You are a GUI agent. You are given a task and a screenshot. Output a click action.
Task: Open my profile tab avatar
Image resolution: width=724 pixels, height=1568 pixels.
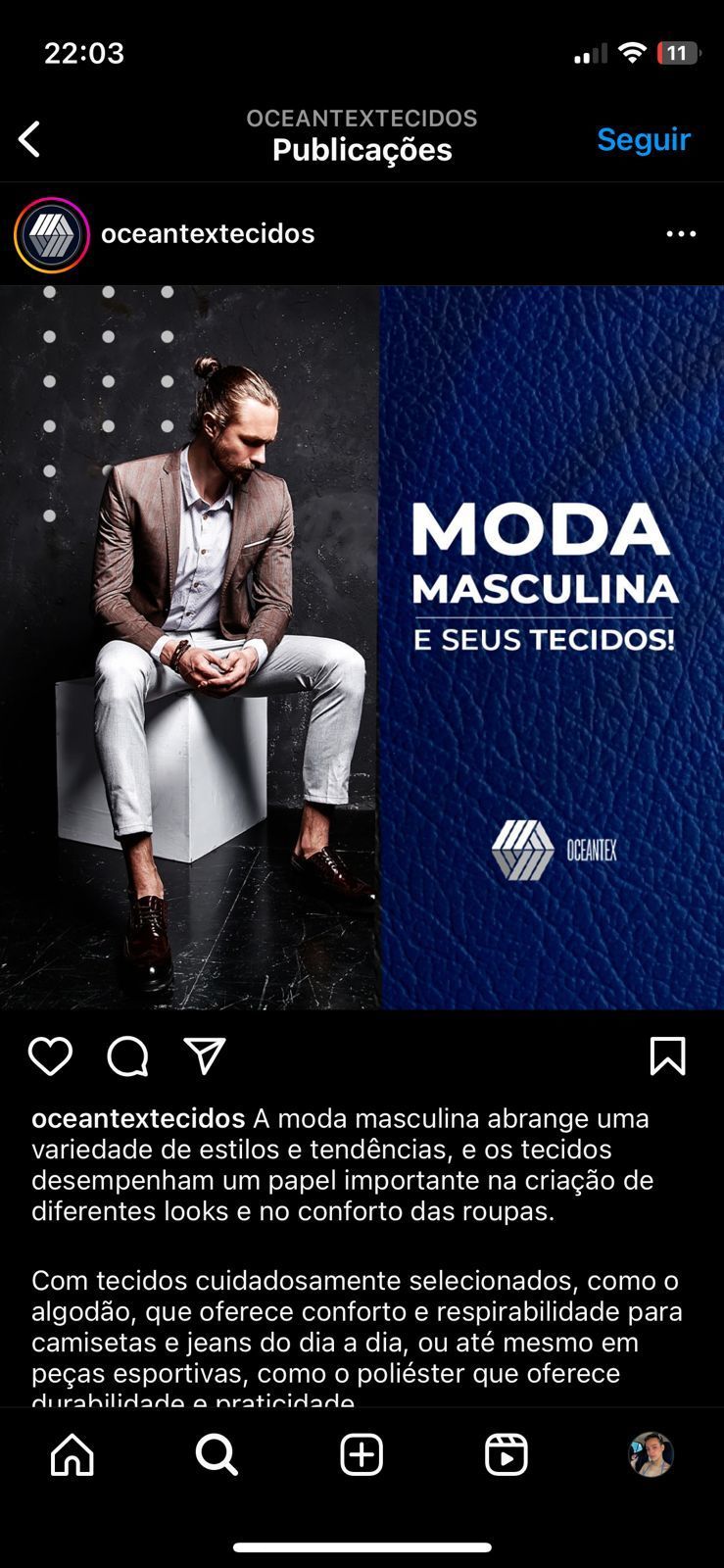coord(651,1455)
